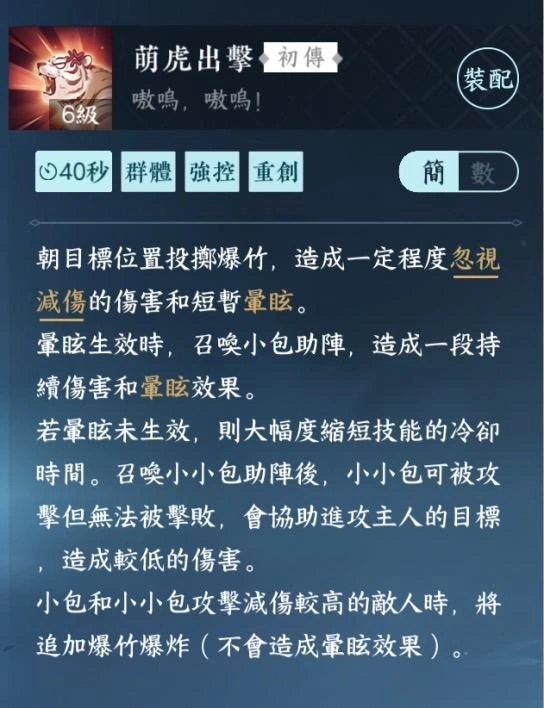544x708 pixels.
Task: Open the underlined 忽視減傷 keyword link
Action: coord(476,259)
